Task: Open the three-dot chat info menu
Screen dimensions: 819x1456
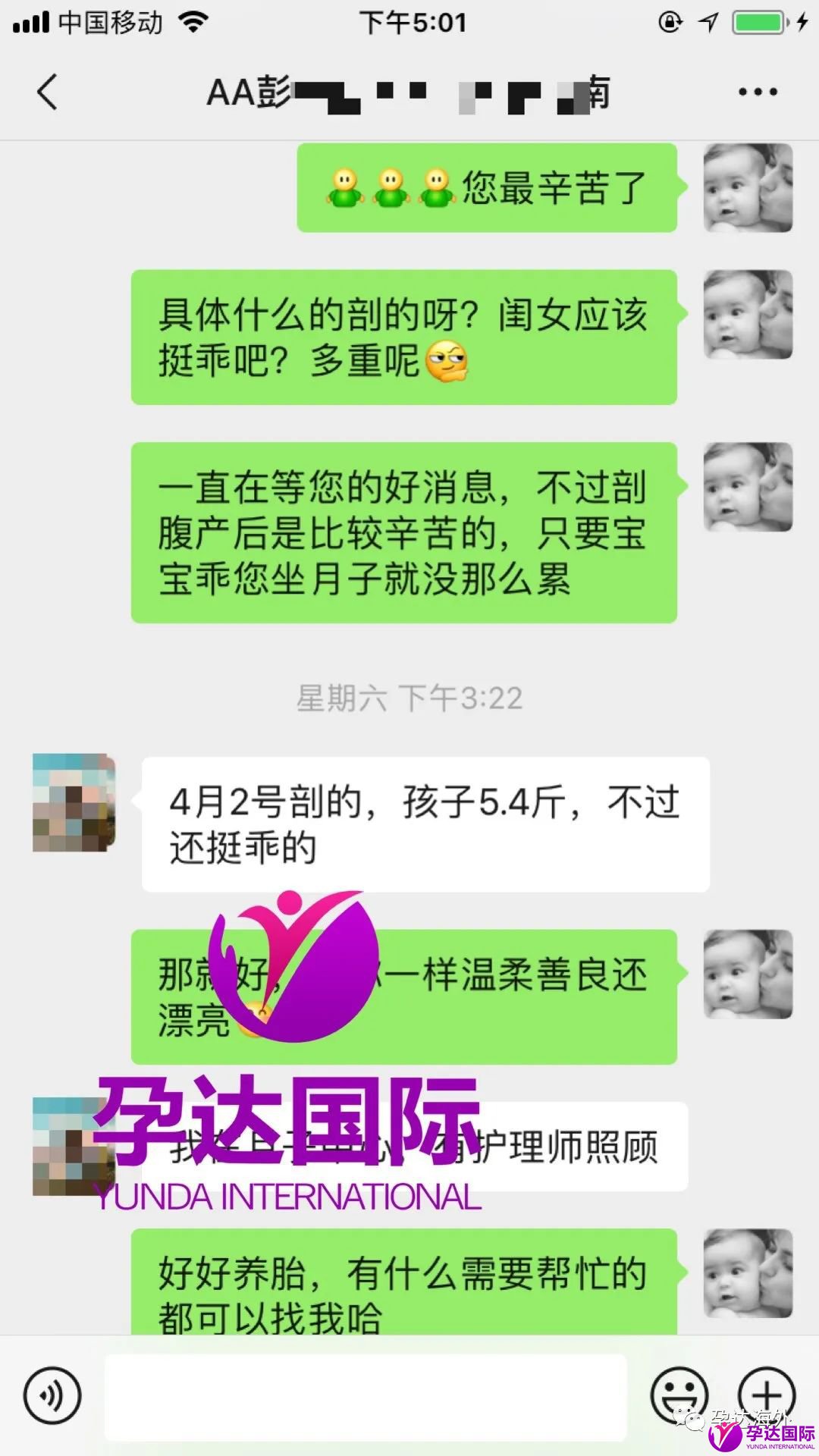Action: coord(758,93)
